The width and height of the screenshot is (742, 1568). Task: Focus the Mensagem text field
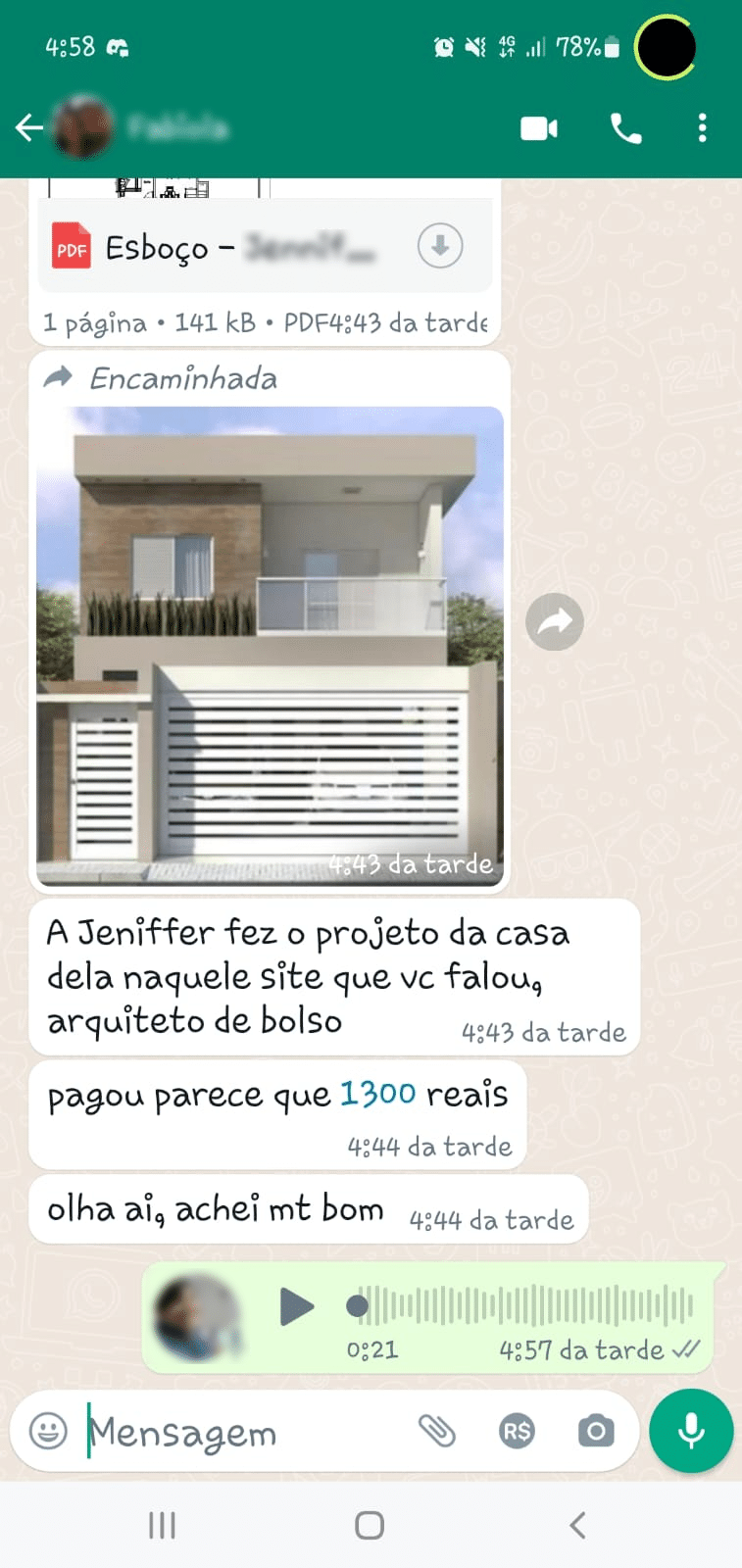coord(245,1433)
